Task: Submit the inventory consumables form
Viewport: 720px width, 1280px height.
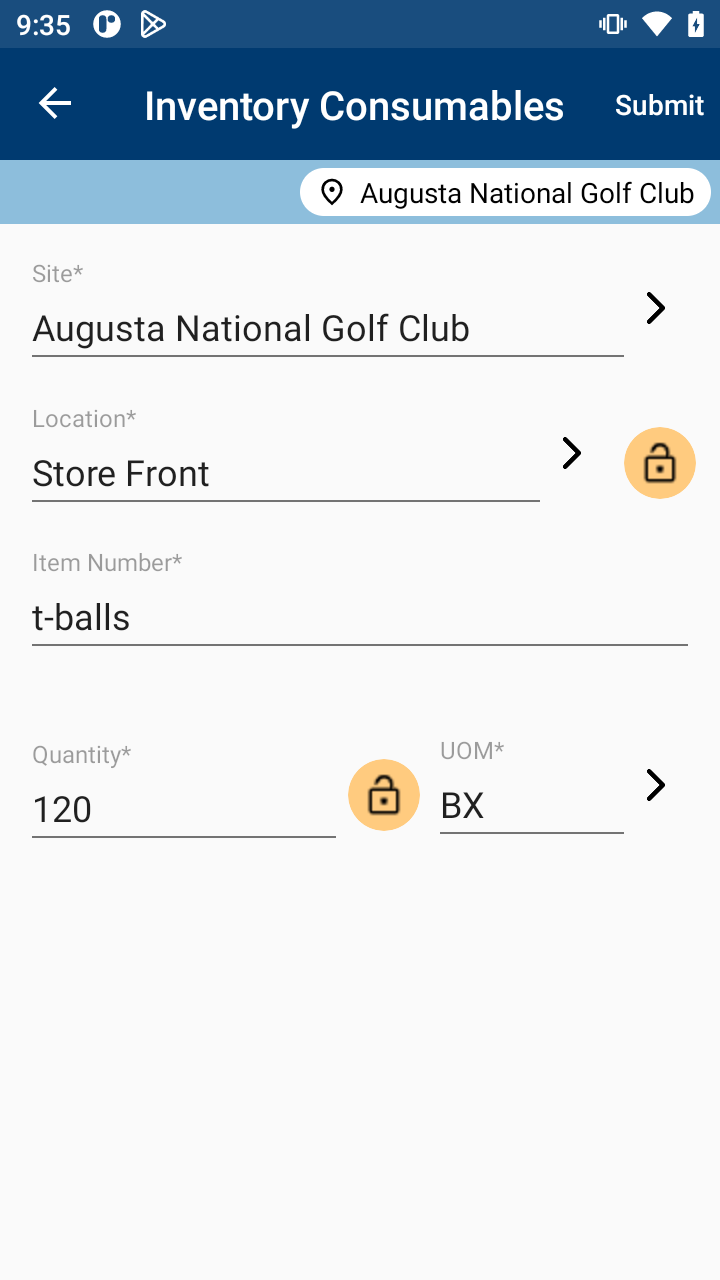Action: pos(659,105)
